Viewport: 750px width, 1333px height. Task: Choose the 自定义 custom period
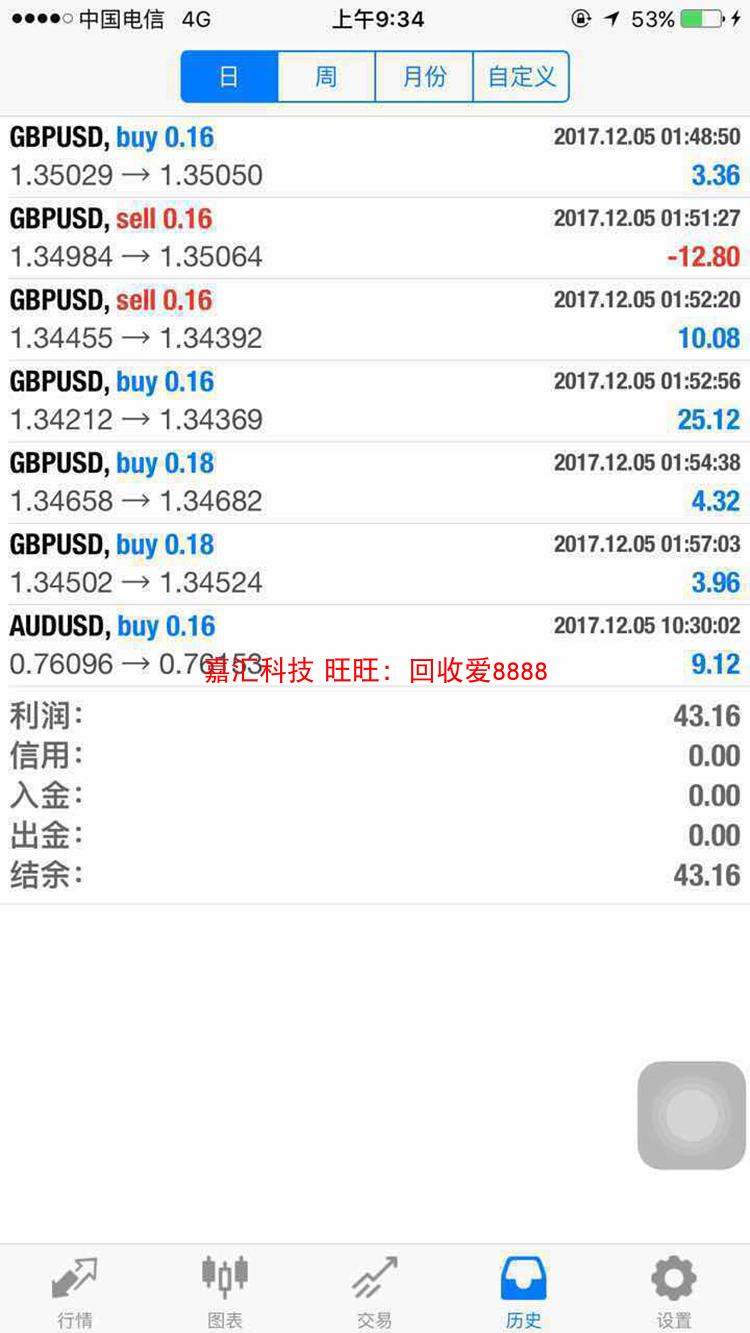click(x=521, y=77)
